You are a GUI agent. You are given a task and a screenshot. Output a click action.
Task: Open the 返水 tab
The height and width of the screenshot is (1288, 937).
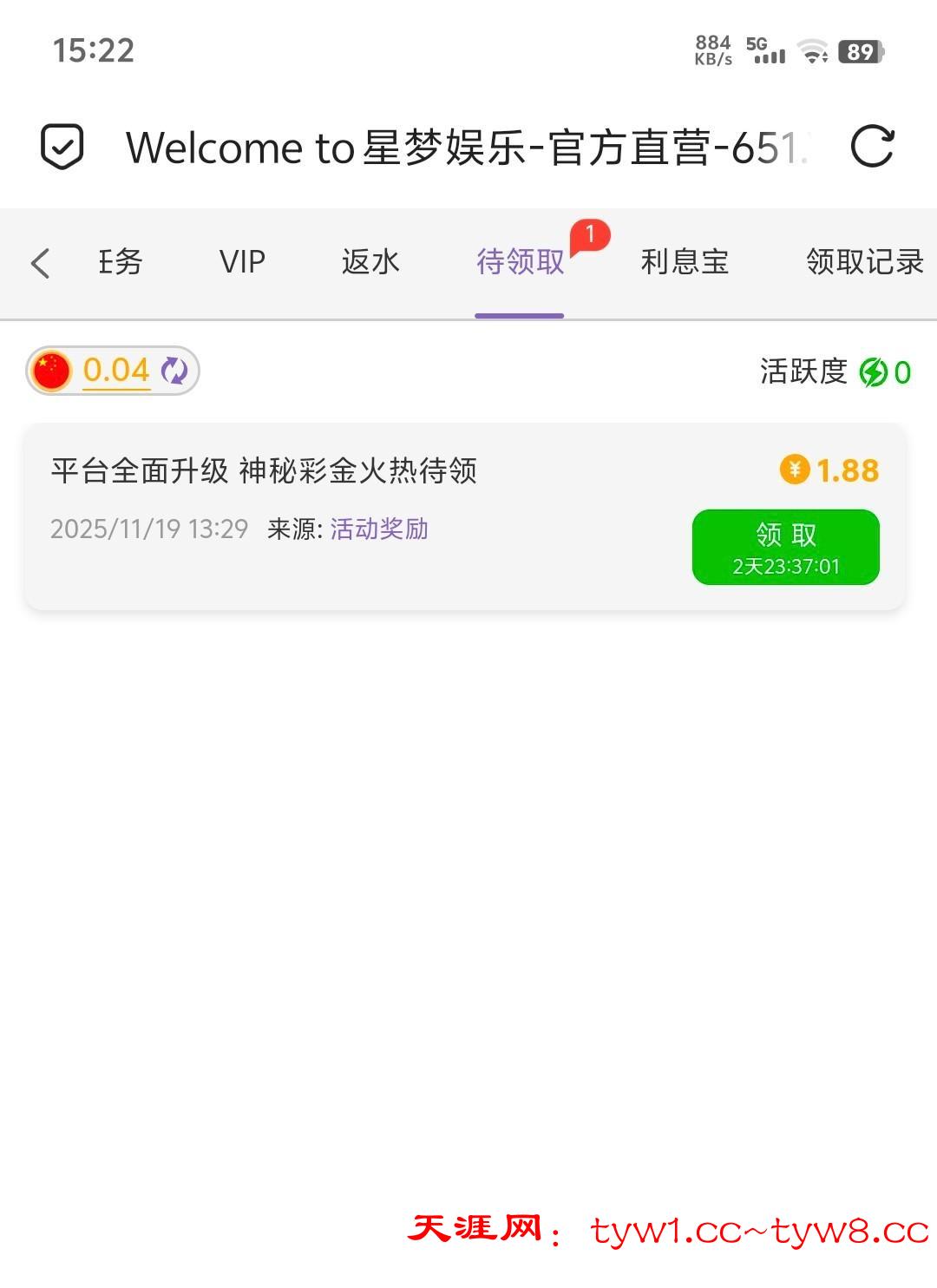coord(370,262)
